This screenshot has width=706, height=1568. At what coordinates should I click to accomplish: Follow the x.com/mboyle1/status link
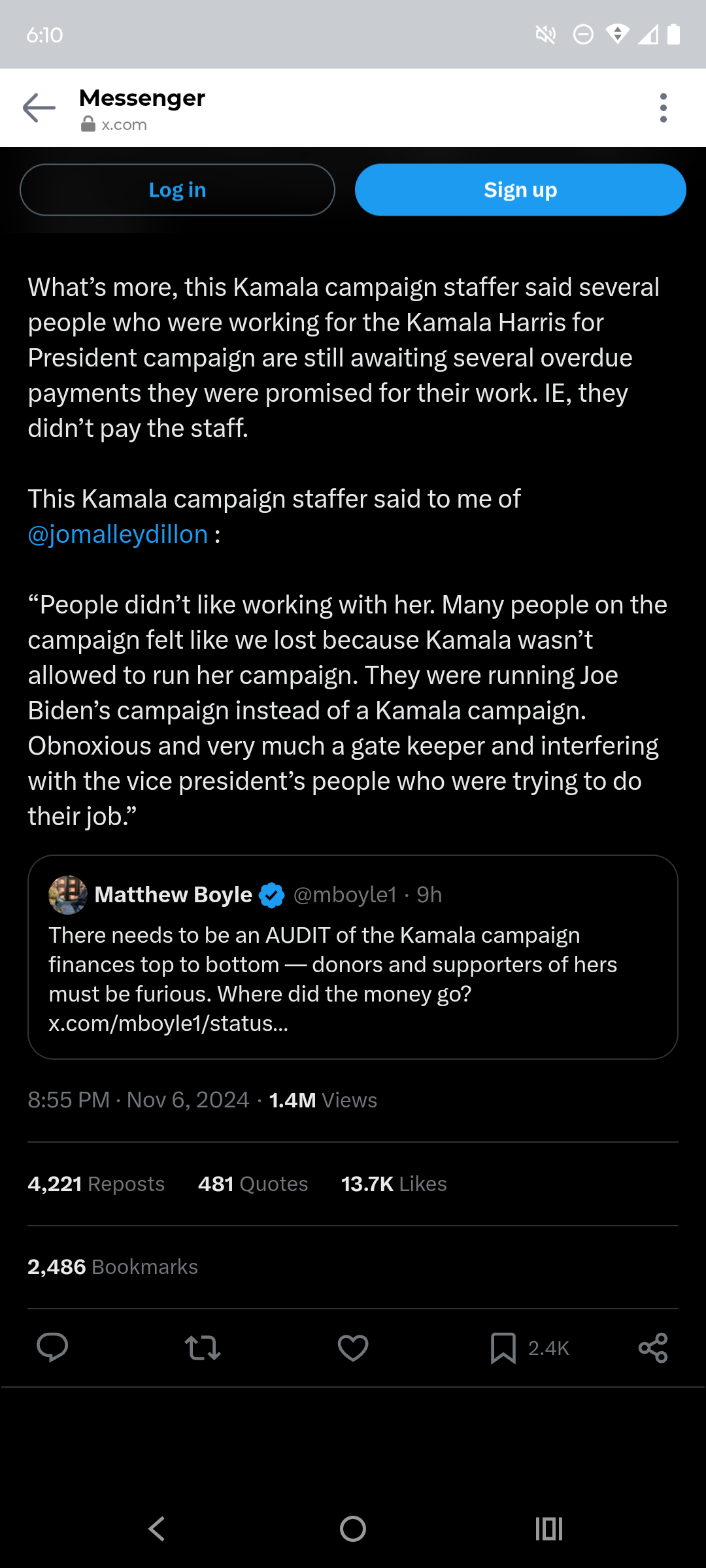click(169, 1023)
